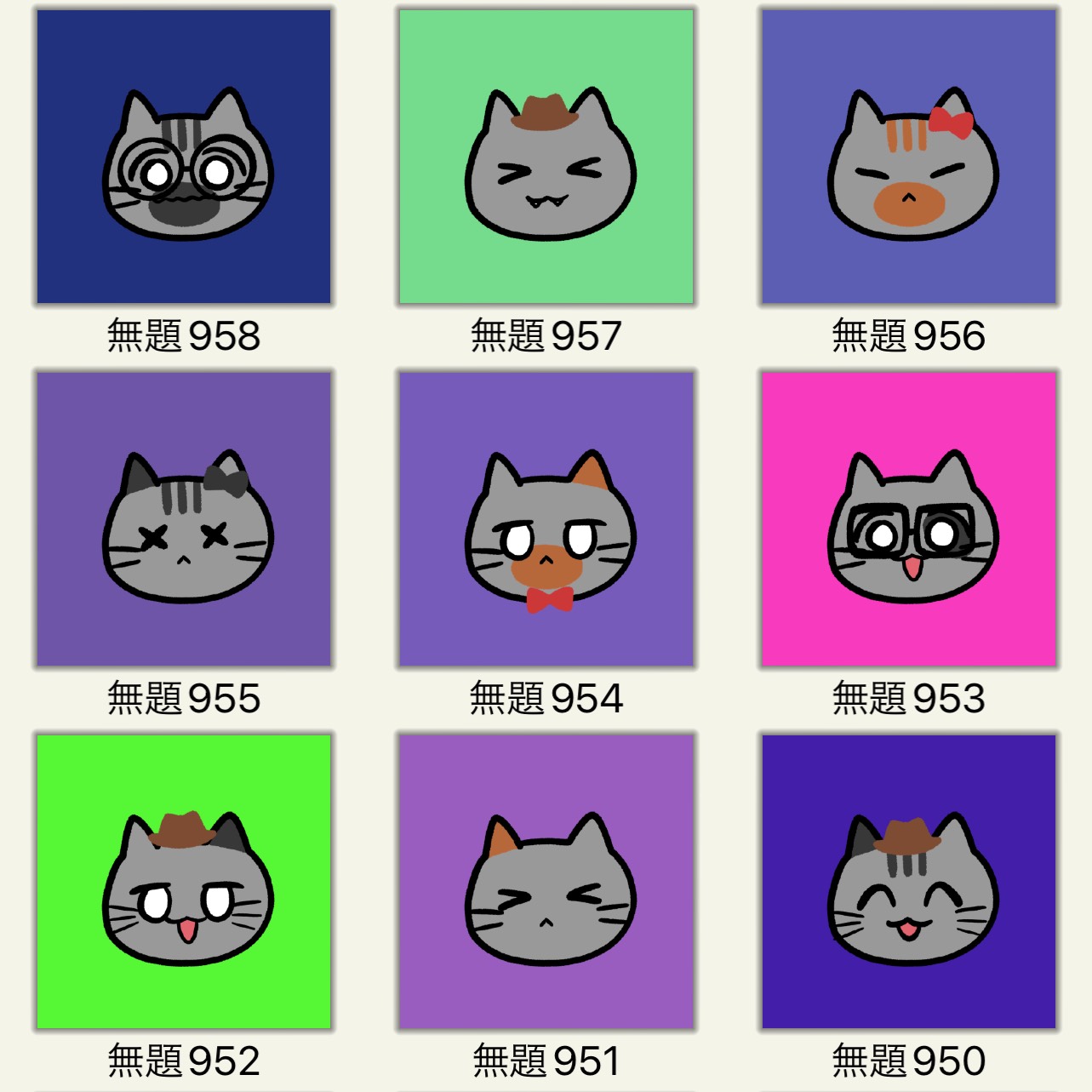Select the bright green 無題 952 artwork
This screenshot has width=1092, height=1092.
(184, 882)
